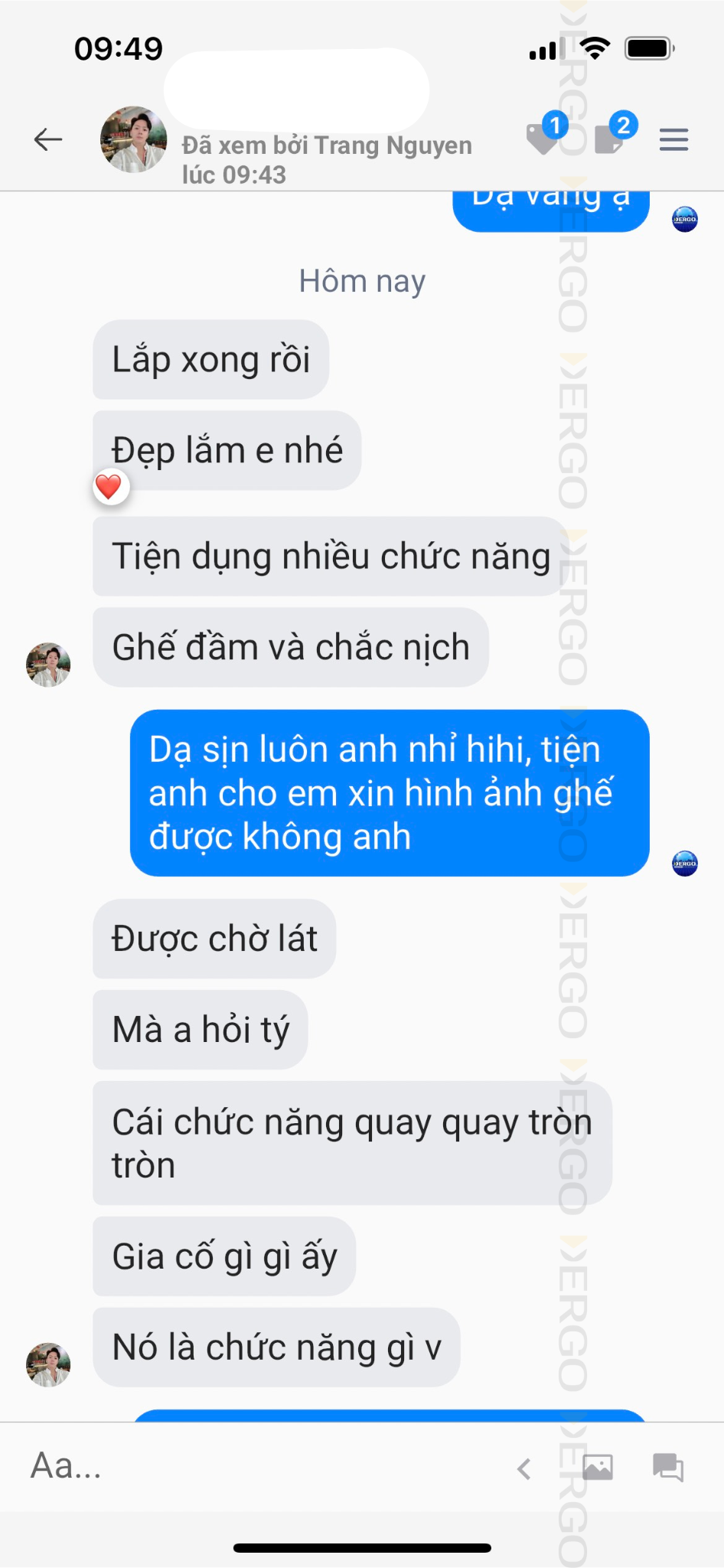Open the notes icon with badge 2
The image size is (724, 1568).
click(614, 135)
